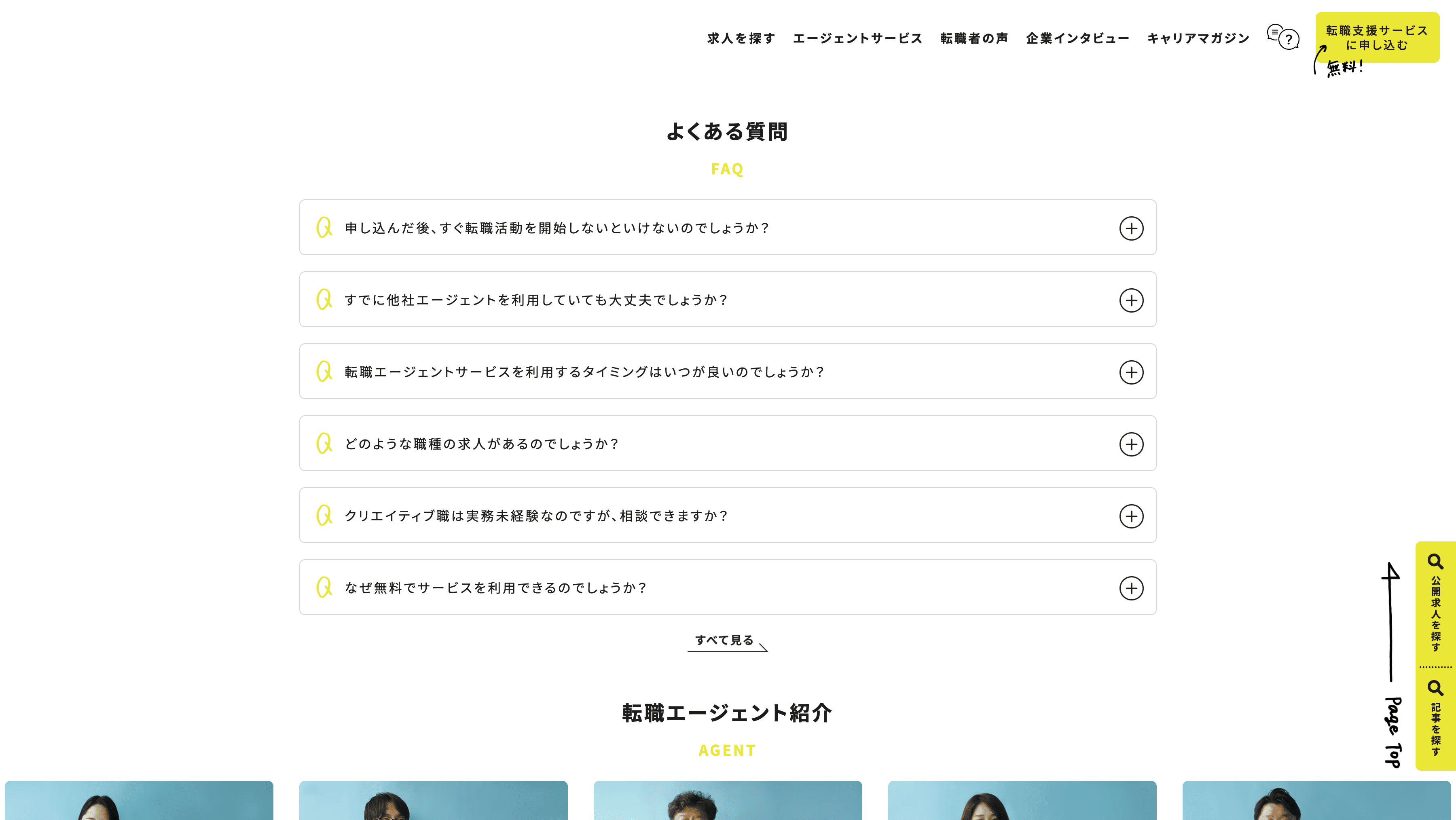Open 公開求人を探す side tab
Viewport: 1456px width, 820px height.
pyautogui.click(x=1435, y=604)
